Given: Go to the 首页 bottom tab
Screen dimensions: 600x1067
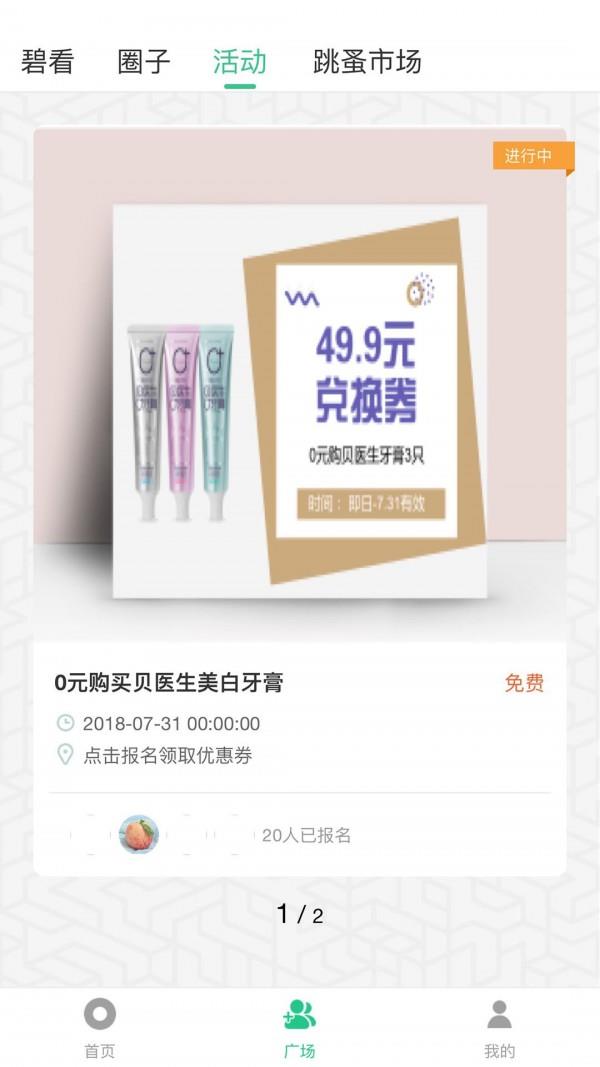Looking at the screenshot, I should (x=99, y=1028).
